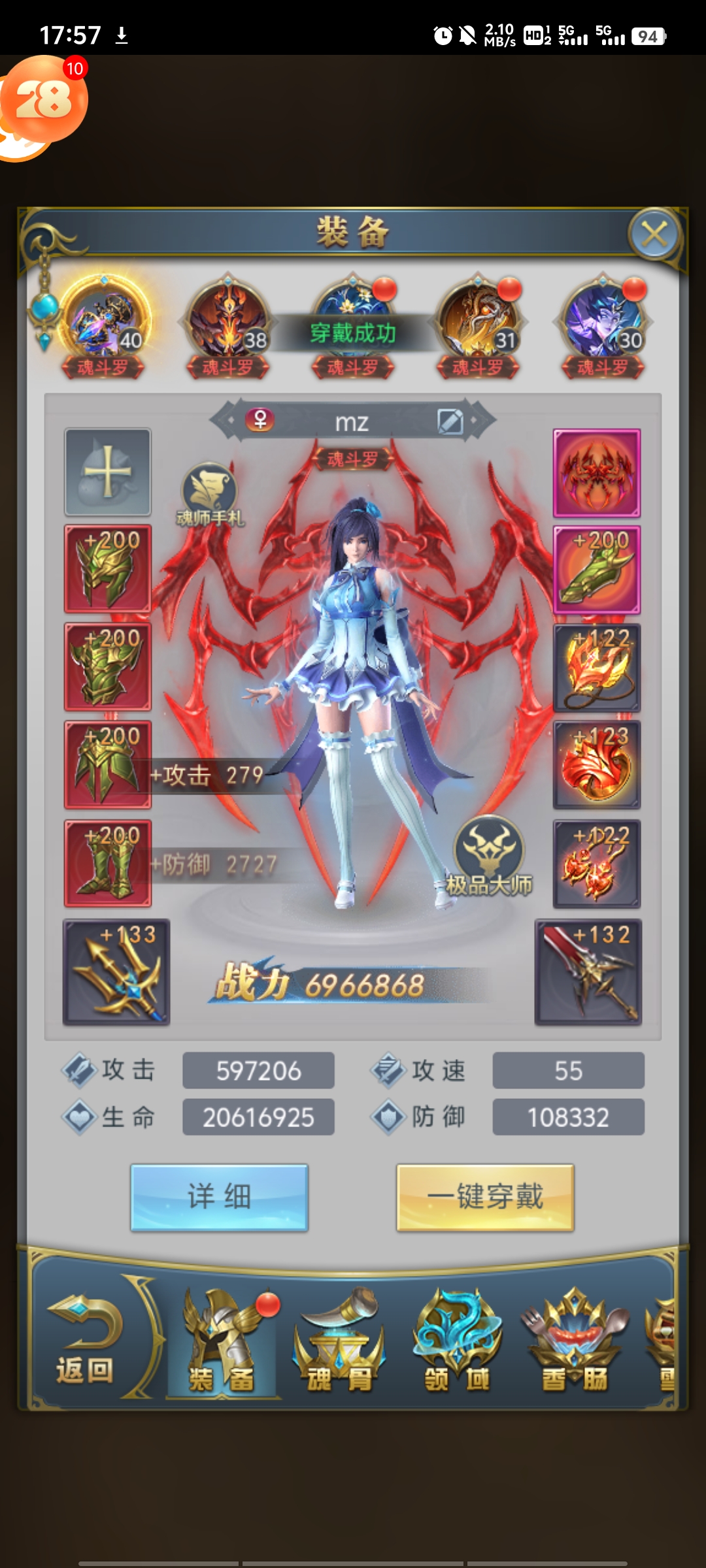Tap 一键穿戴 to auto-equip
Image resolution: width=706 pixels, height=1568 pixels.
pyautogui.click(x=485, y=1197)
